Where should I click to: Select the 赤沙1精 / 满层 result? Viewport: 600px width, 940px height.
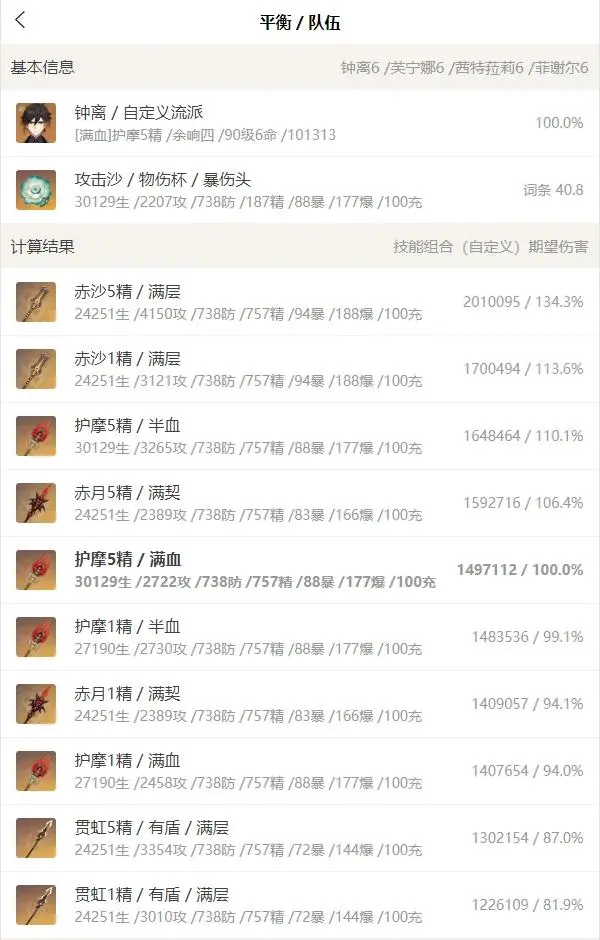[300, 369]
